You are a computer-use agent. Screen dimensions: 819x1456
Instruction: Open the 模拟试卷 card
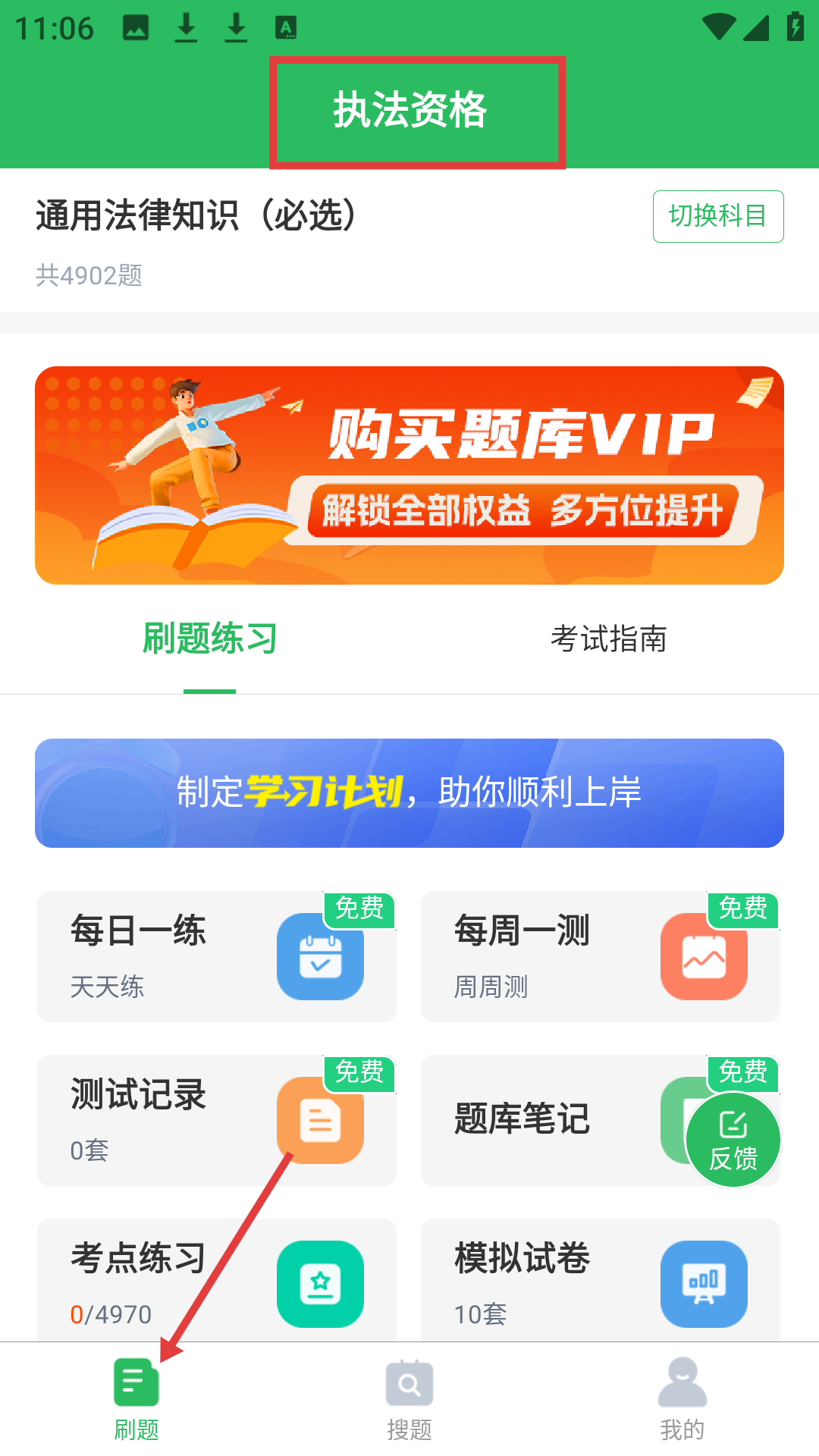click(x=600, y=1282)
